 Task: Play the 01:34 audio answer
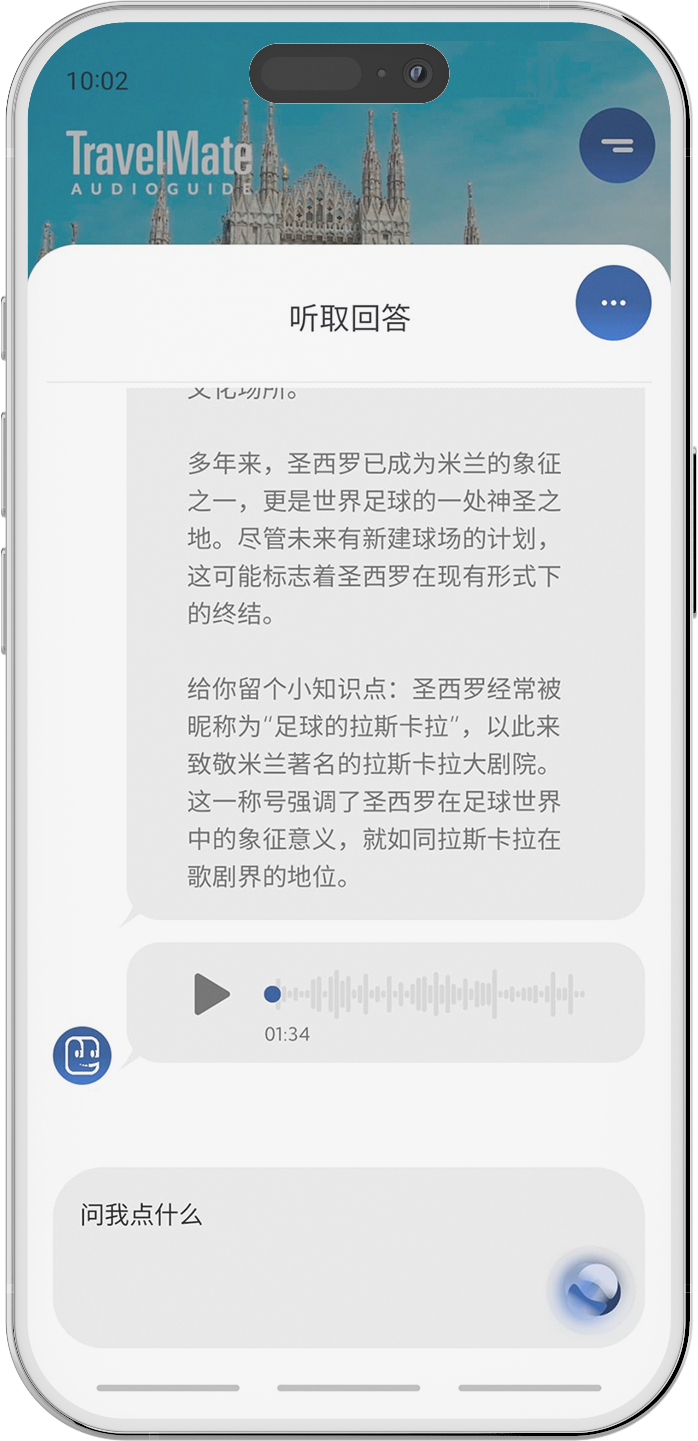[x=212, y=994]
